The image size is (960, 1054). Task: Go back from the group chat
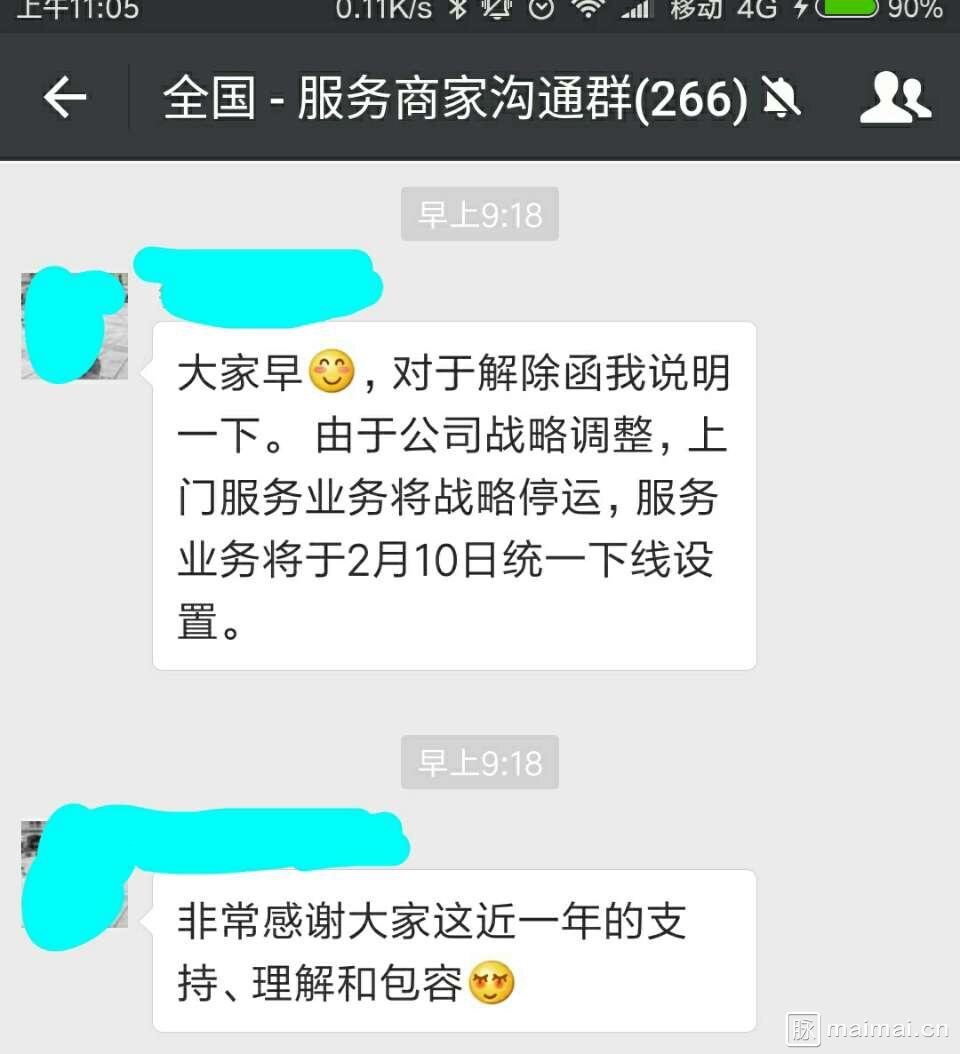[65, 98]
